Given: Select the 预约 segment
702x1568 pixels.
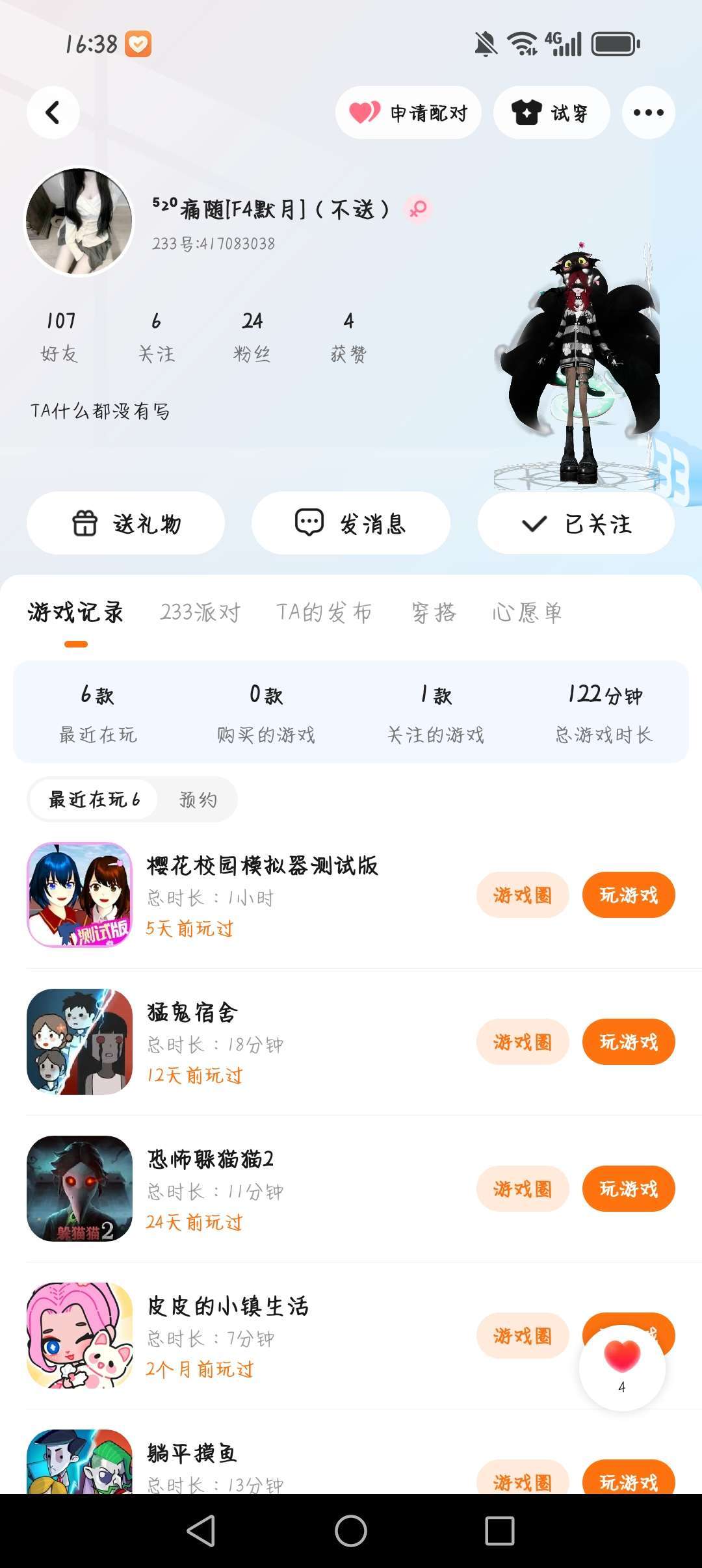Looking at the screenshot, I should (x=198, y=800).
